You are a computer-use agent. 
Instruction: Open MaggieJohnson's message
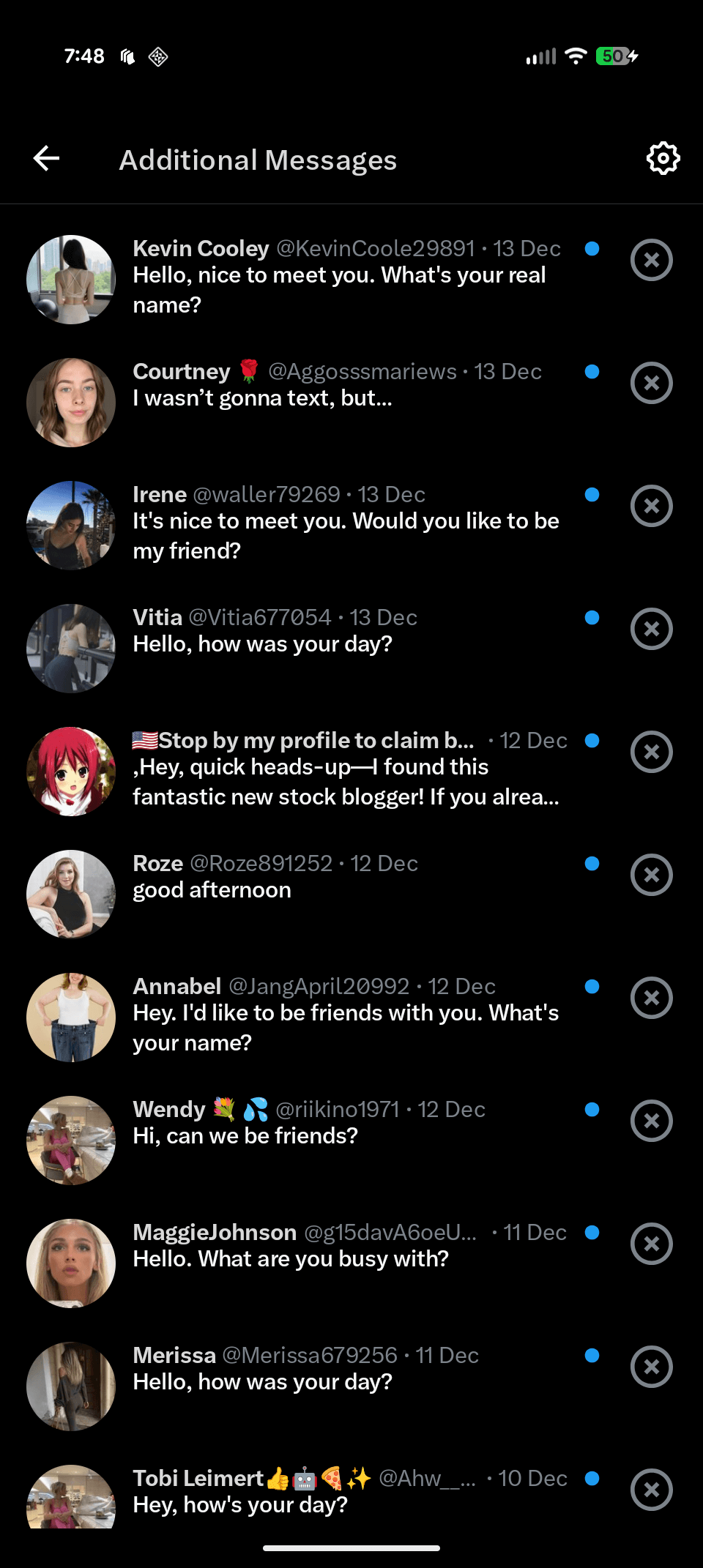344,1247
